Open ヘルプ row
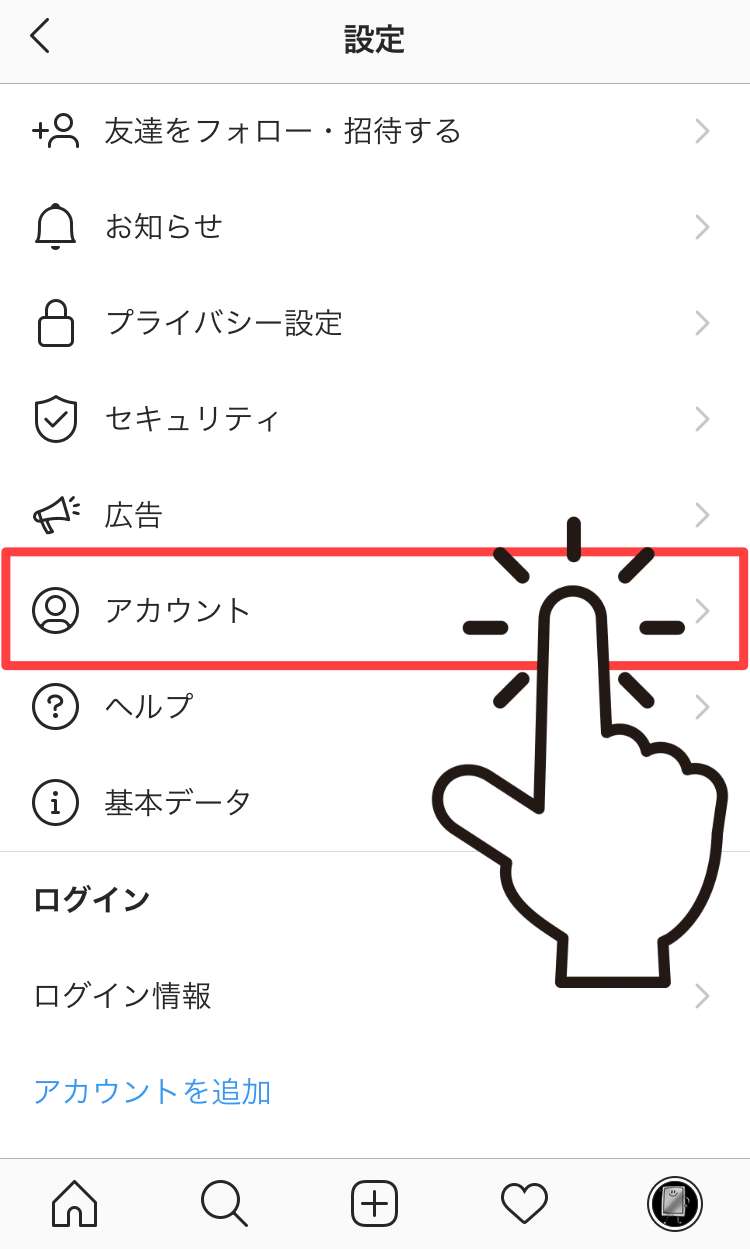The width and height of the screenshot is (750, 1249). (x=148, y=706)
